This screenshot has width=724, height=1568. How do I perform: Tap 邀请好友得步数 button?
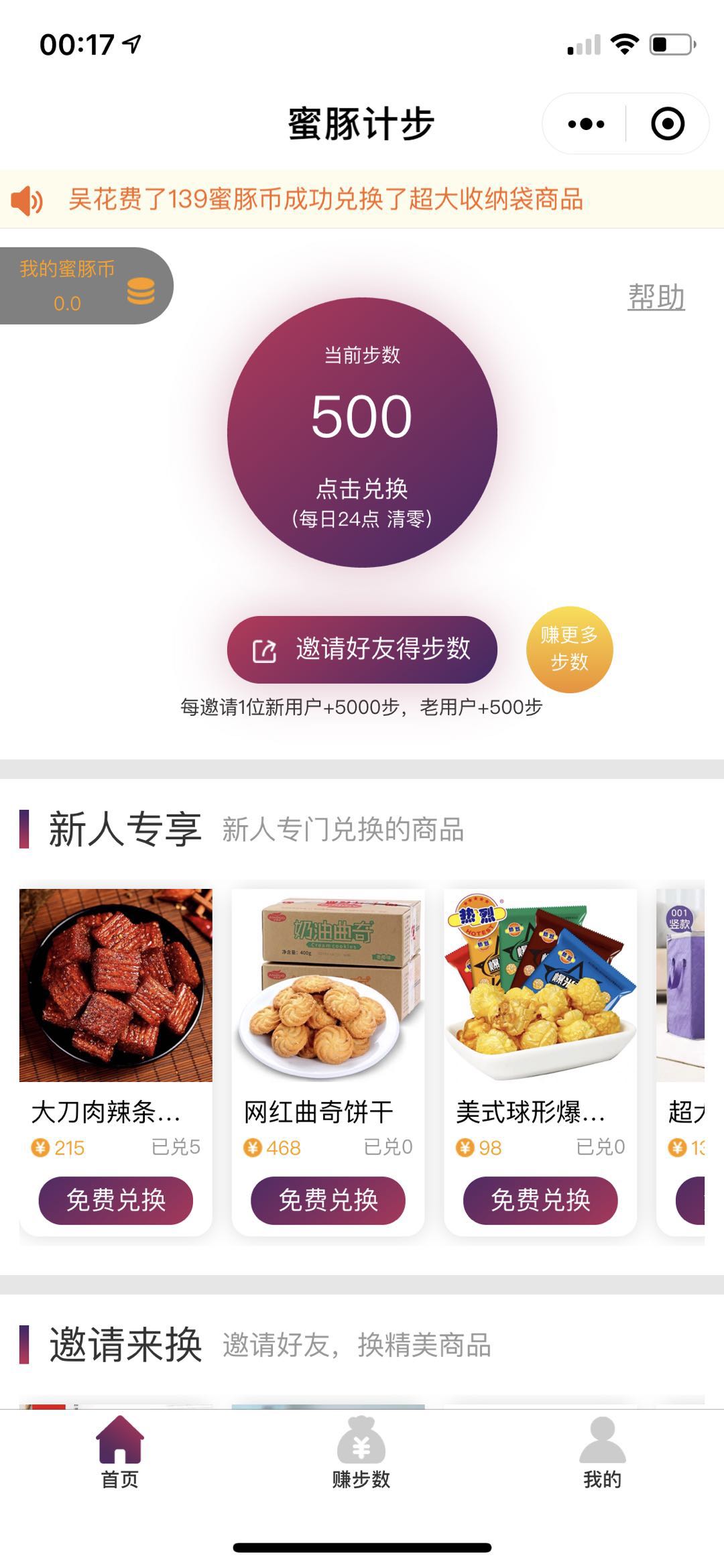click(362, 650)
